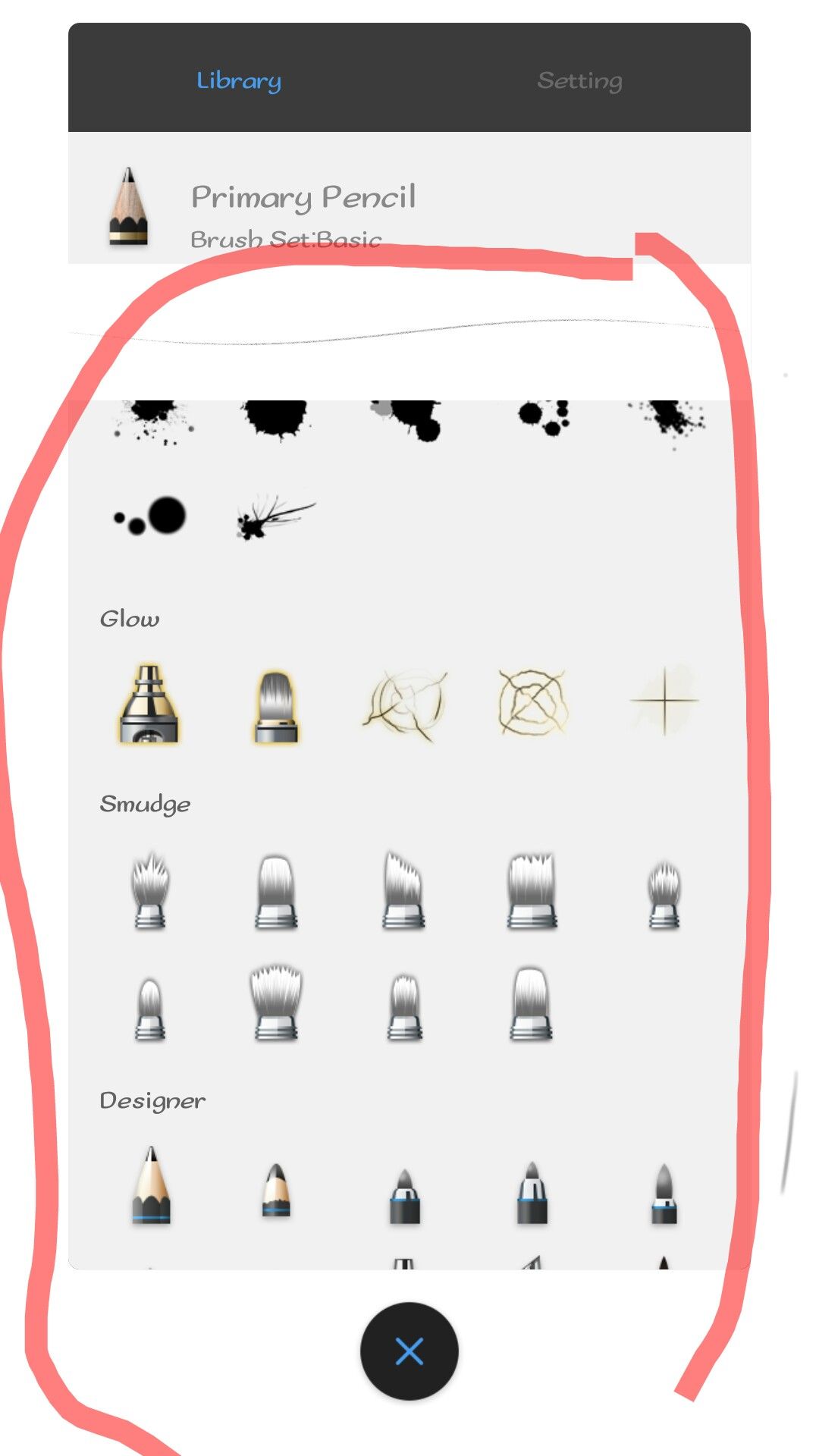Viewport: 819px width, 1456px height.
Task: Select the first Smudge brush
Action: 149,891
